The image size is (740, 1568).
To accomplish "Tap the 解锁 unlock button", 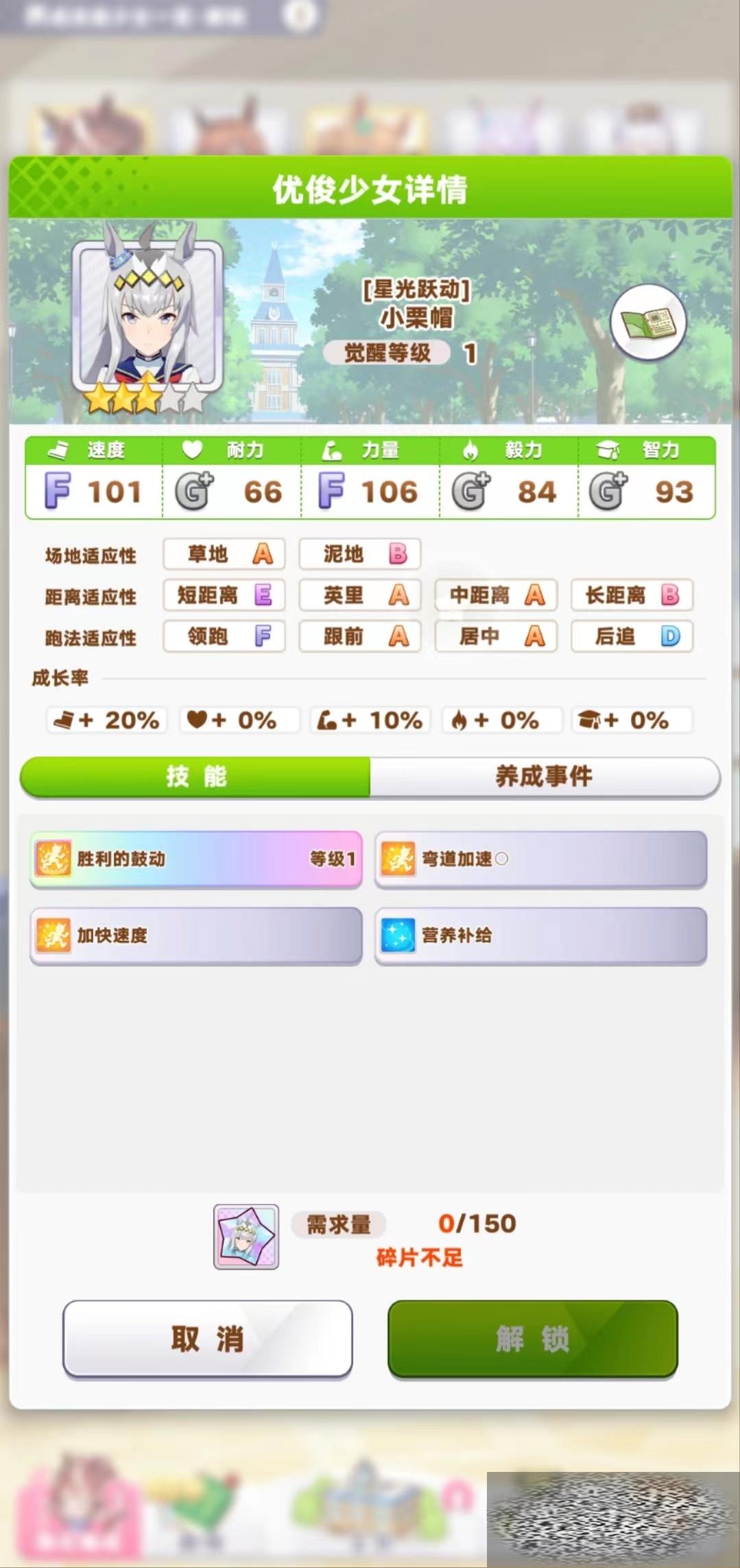I will 533,1338.
